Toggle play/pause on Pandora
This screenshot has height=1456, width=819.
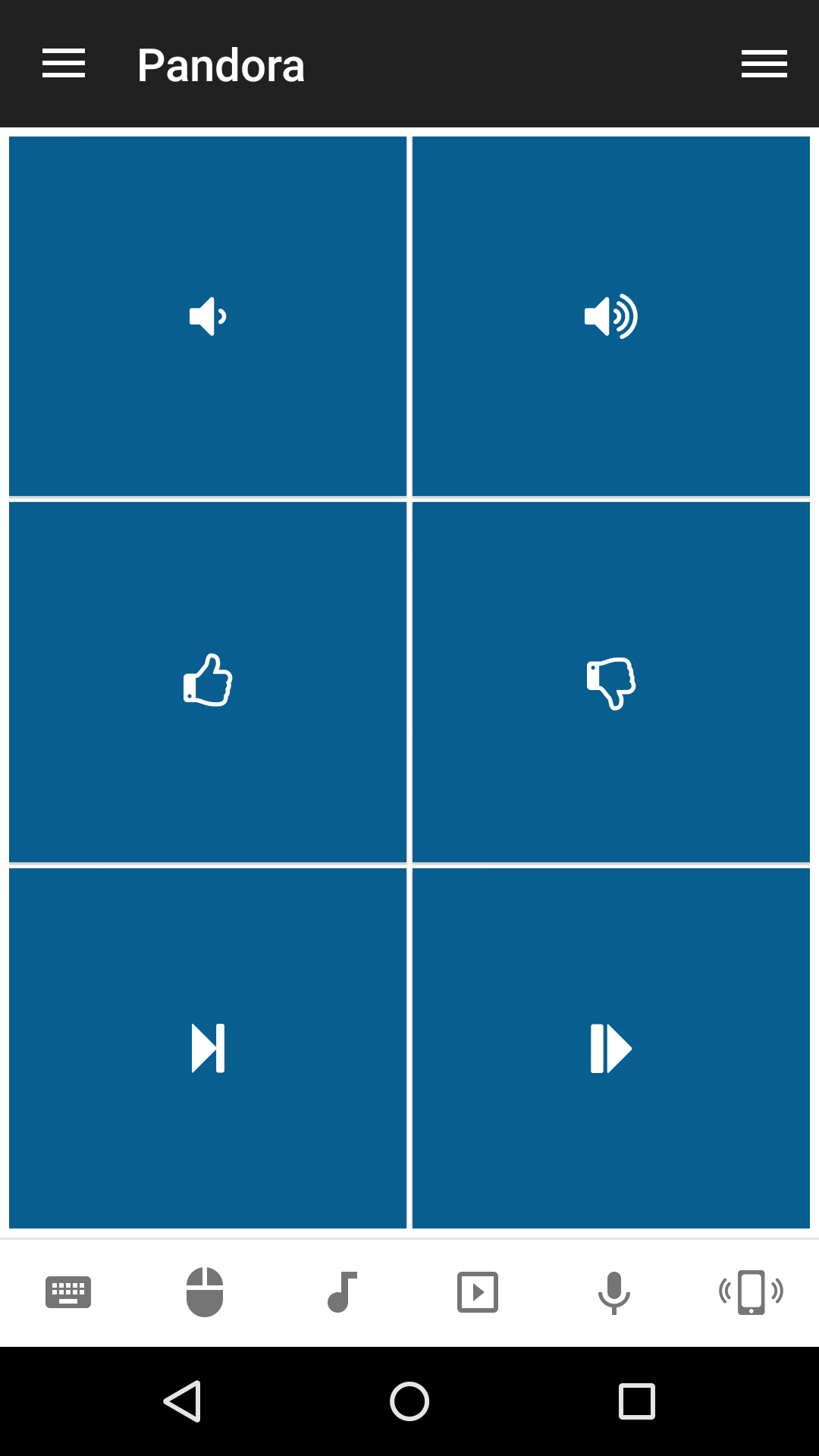[x=611, y=1048]
